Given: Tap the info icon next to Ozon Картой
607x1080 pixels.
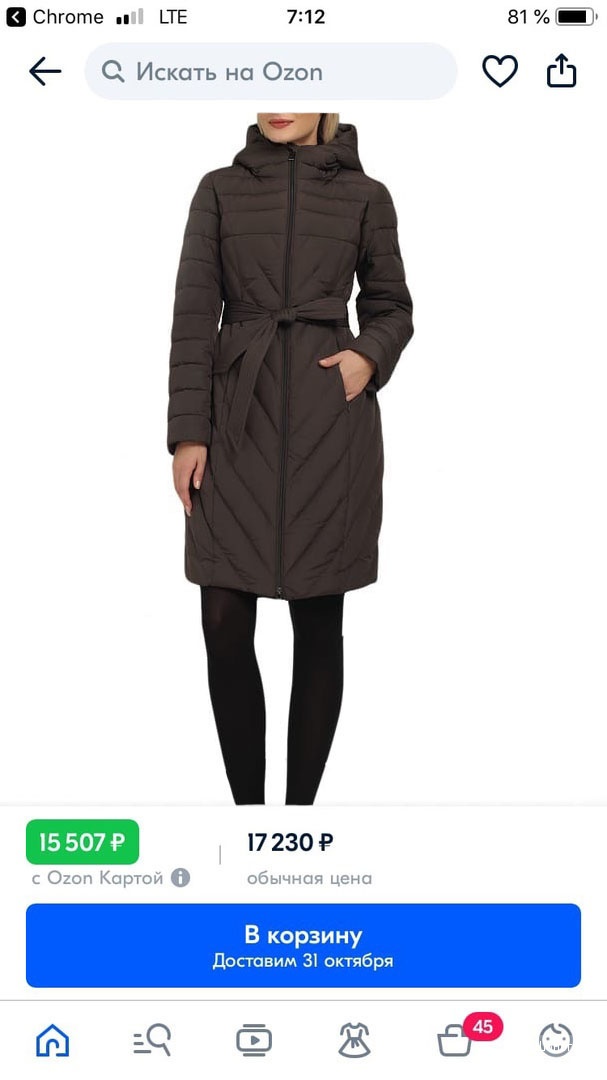Looking at the screenshot, I should pos(180,878).
